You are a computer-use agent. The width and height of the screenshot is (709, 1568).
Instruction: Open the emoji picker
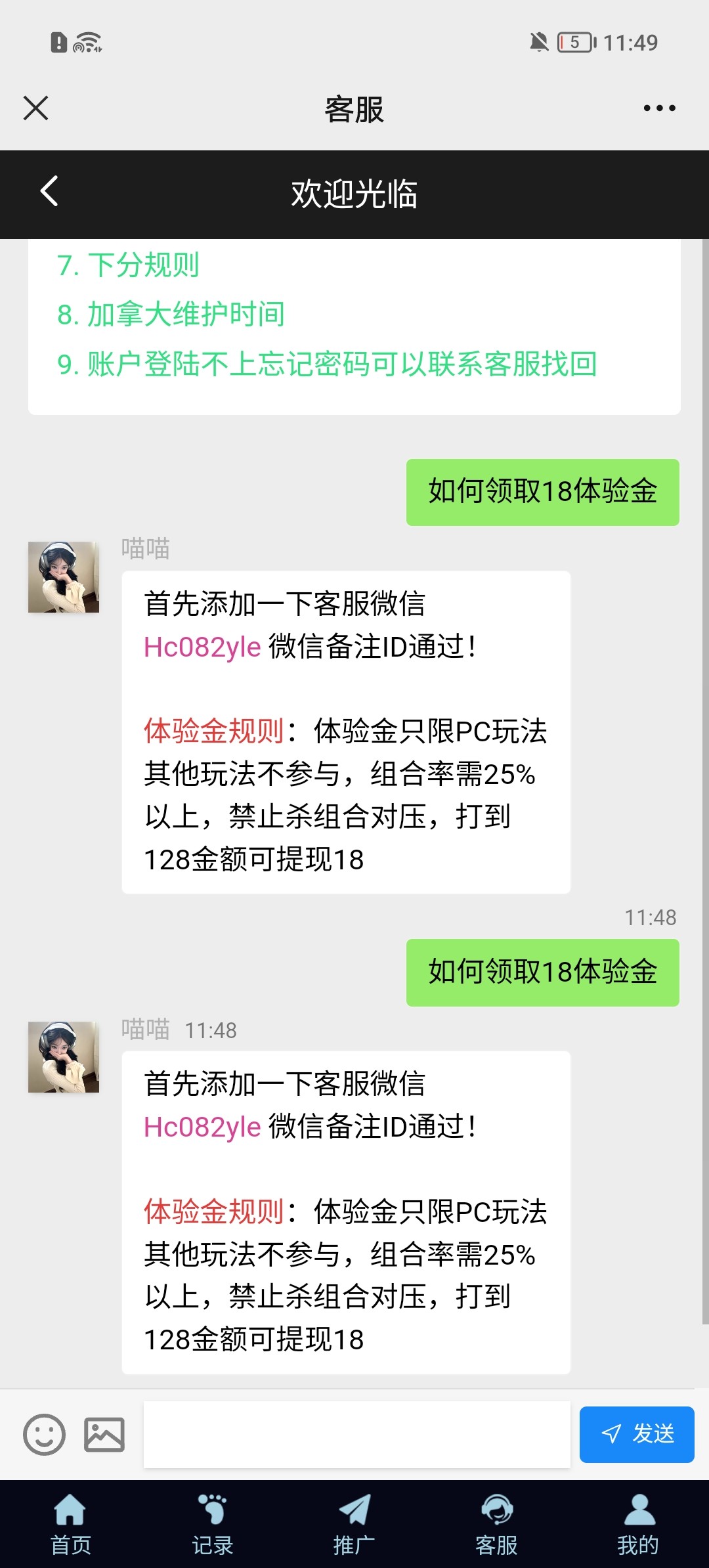(x=44, y=1435)
